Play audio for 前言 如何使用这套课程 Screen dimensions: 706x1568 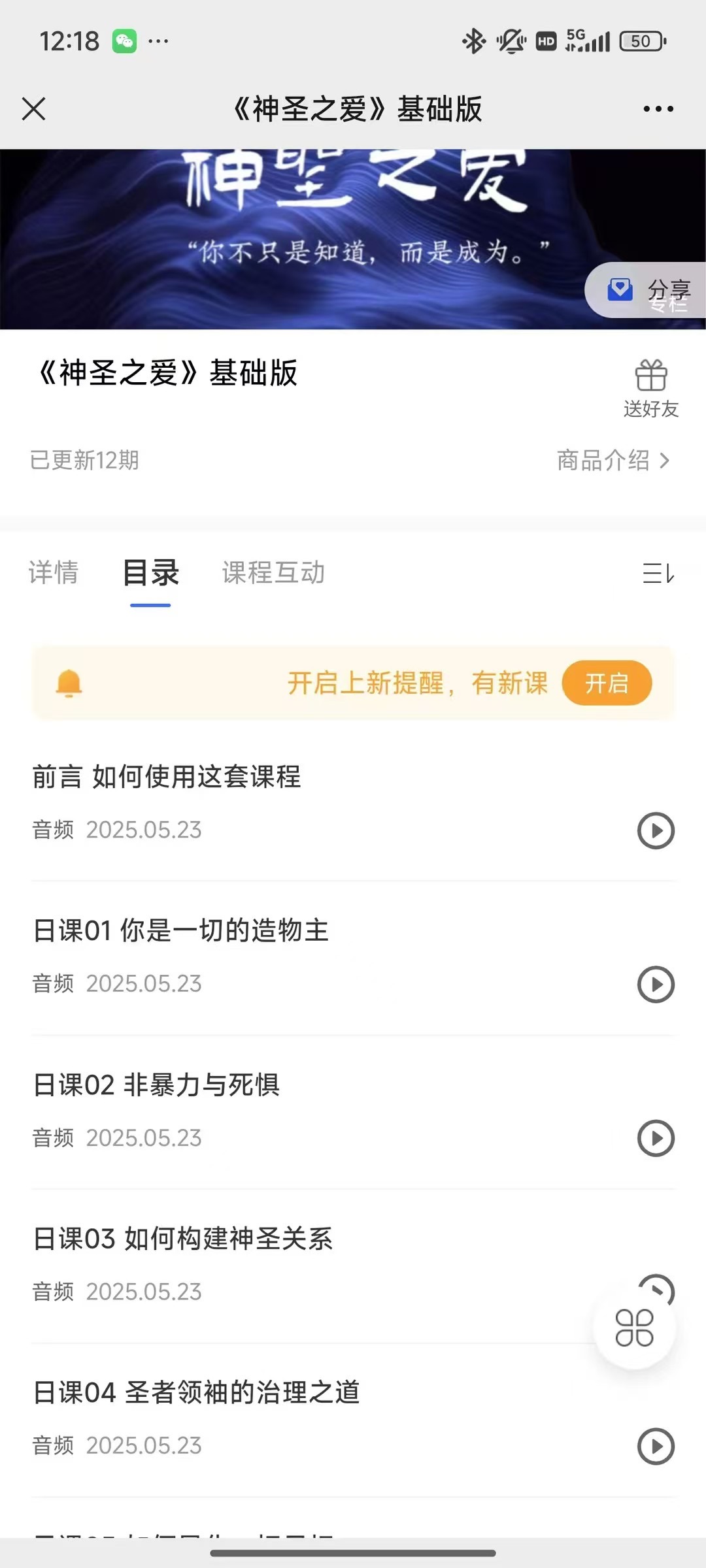tap(656, 831)
